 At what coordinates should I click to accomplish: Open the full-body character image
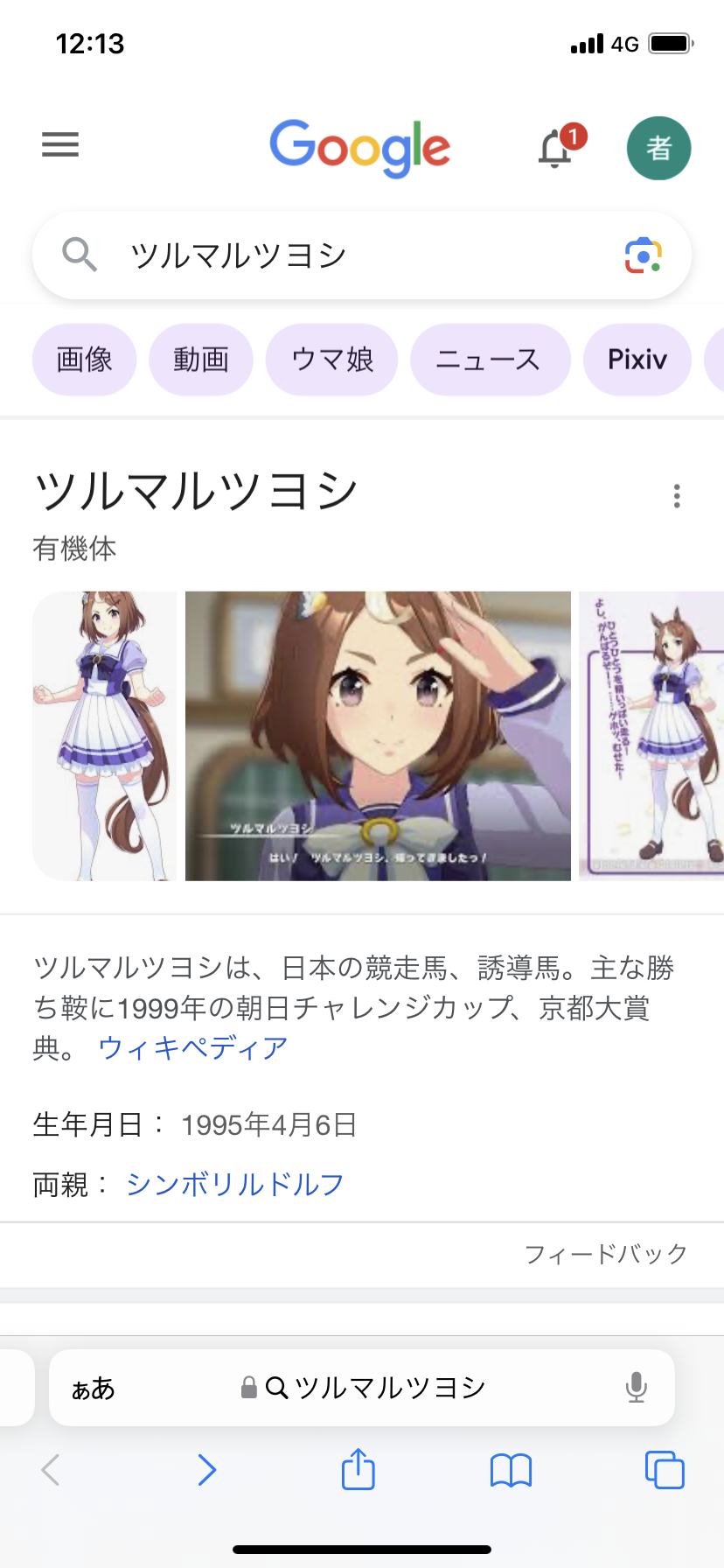click(105, 736)
